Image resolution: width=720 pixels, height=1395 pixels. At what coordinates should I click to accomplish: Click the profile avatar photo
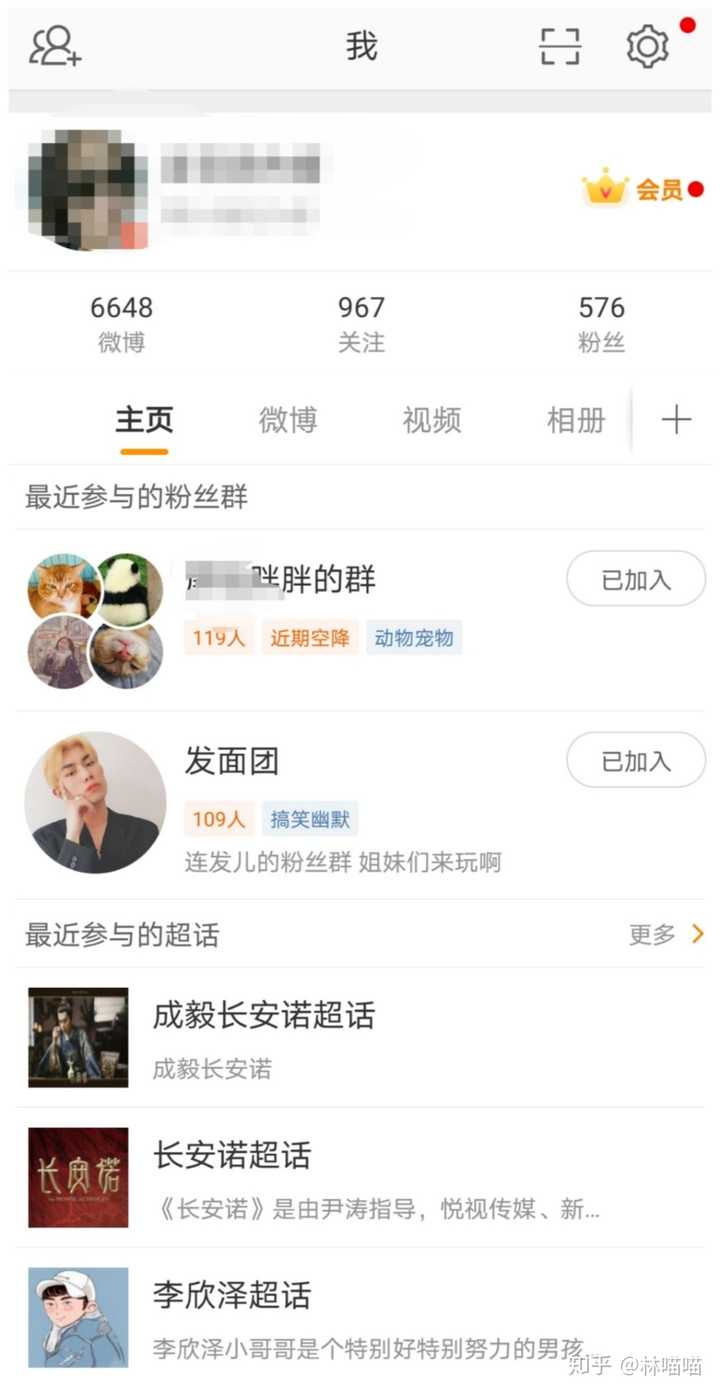click(x=88, y=188)
